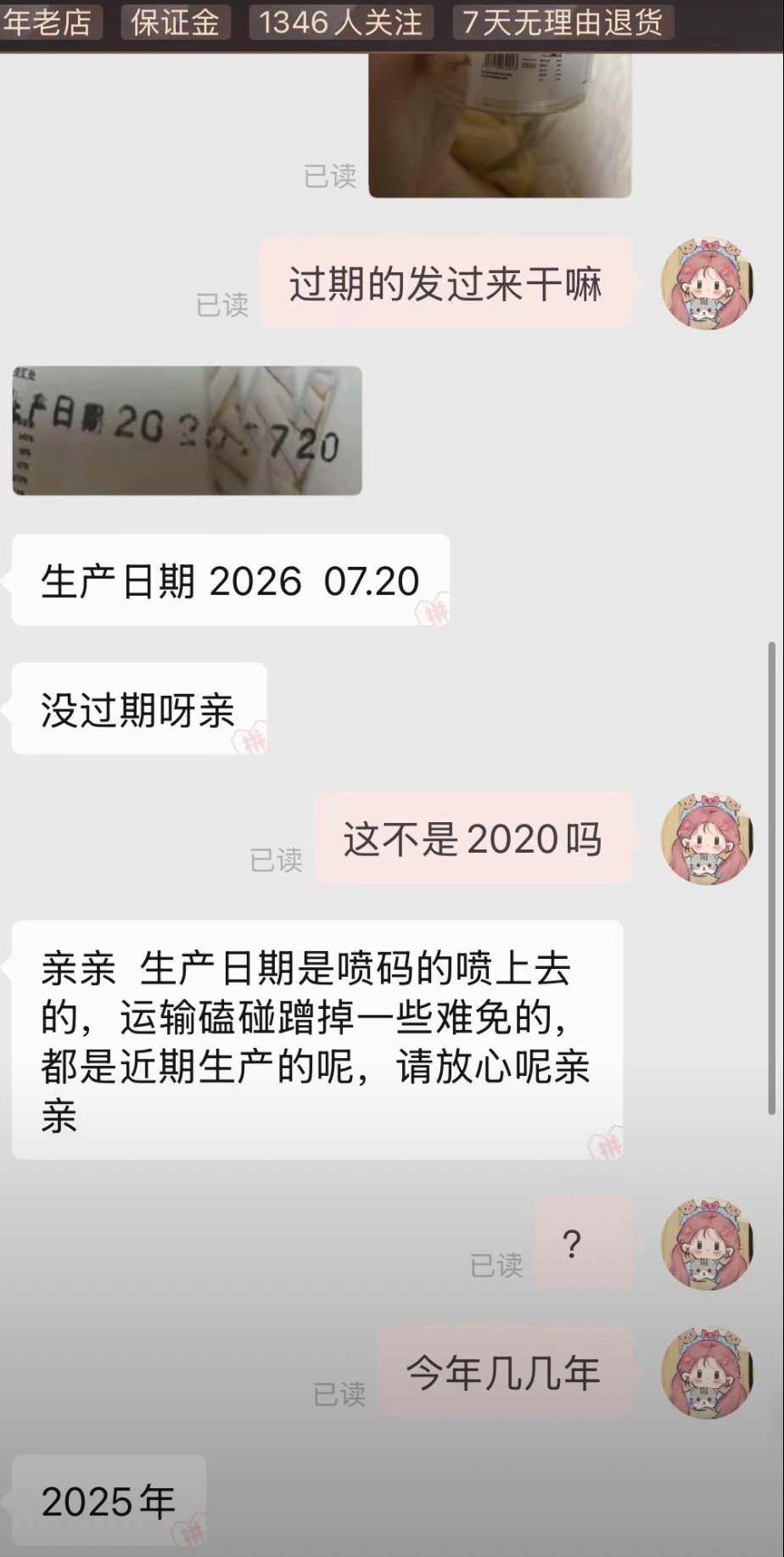Click the 今年几几年 sent message

click(x=505, y=1373)
